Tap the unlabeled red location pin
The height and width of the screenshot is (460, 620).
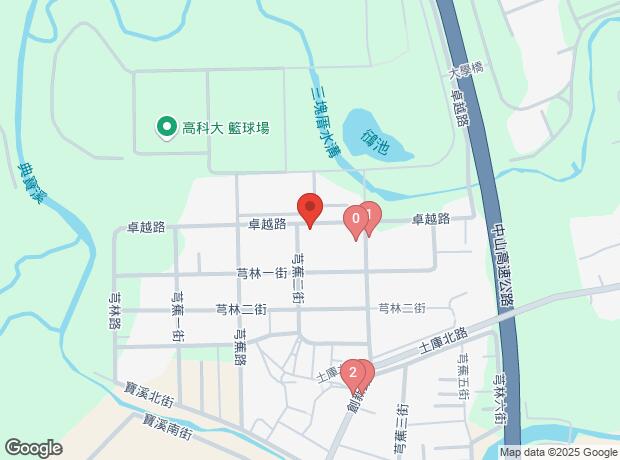(310, 208)
